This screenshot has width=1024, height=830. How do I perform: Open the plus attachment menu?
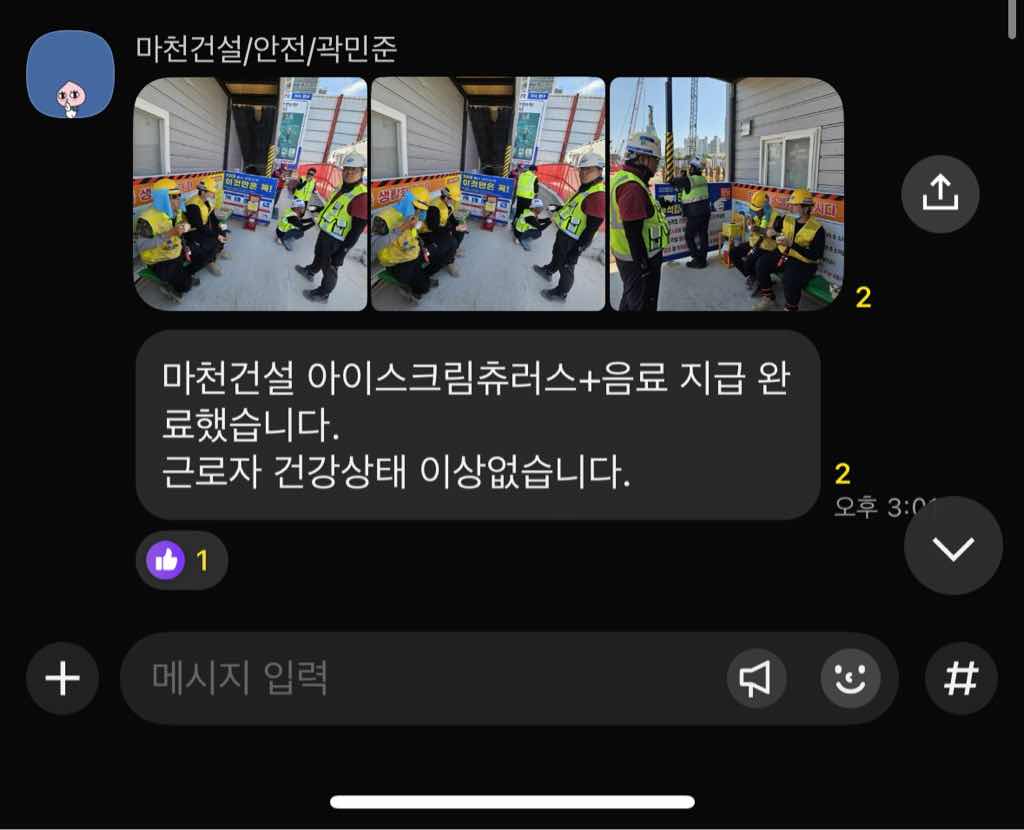pos(62,679)
